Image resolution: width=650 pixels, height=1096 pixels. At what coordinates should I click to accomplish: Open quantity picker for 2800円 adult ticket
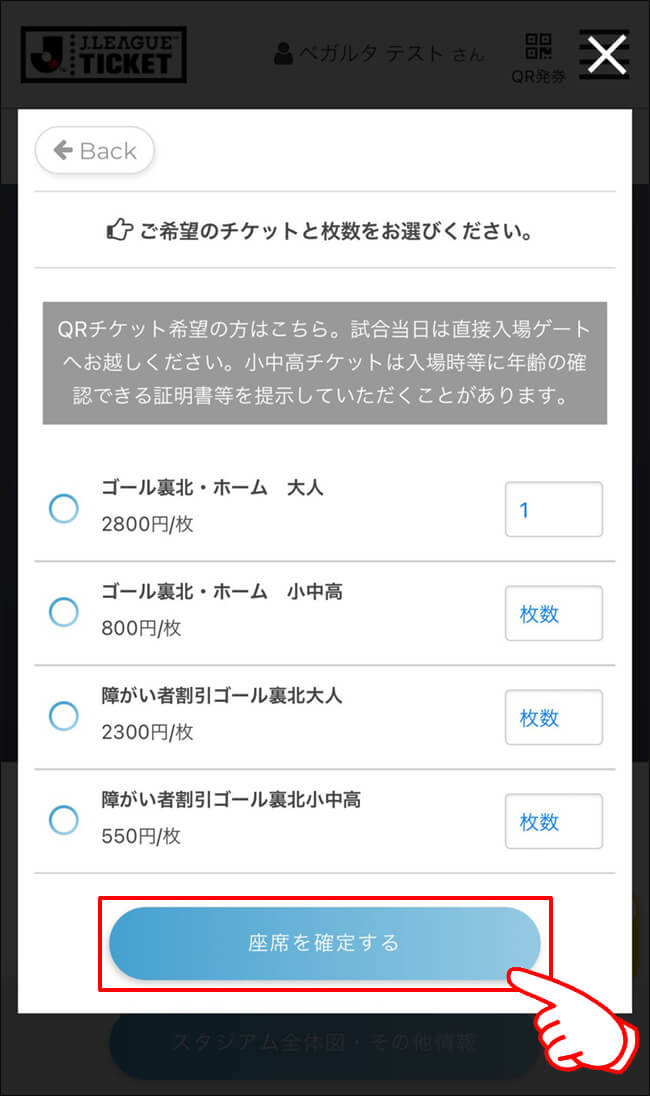[x=553, y=510]
